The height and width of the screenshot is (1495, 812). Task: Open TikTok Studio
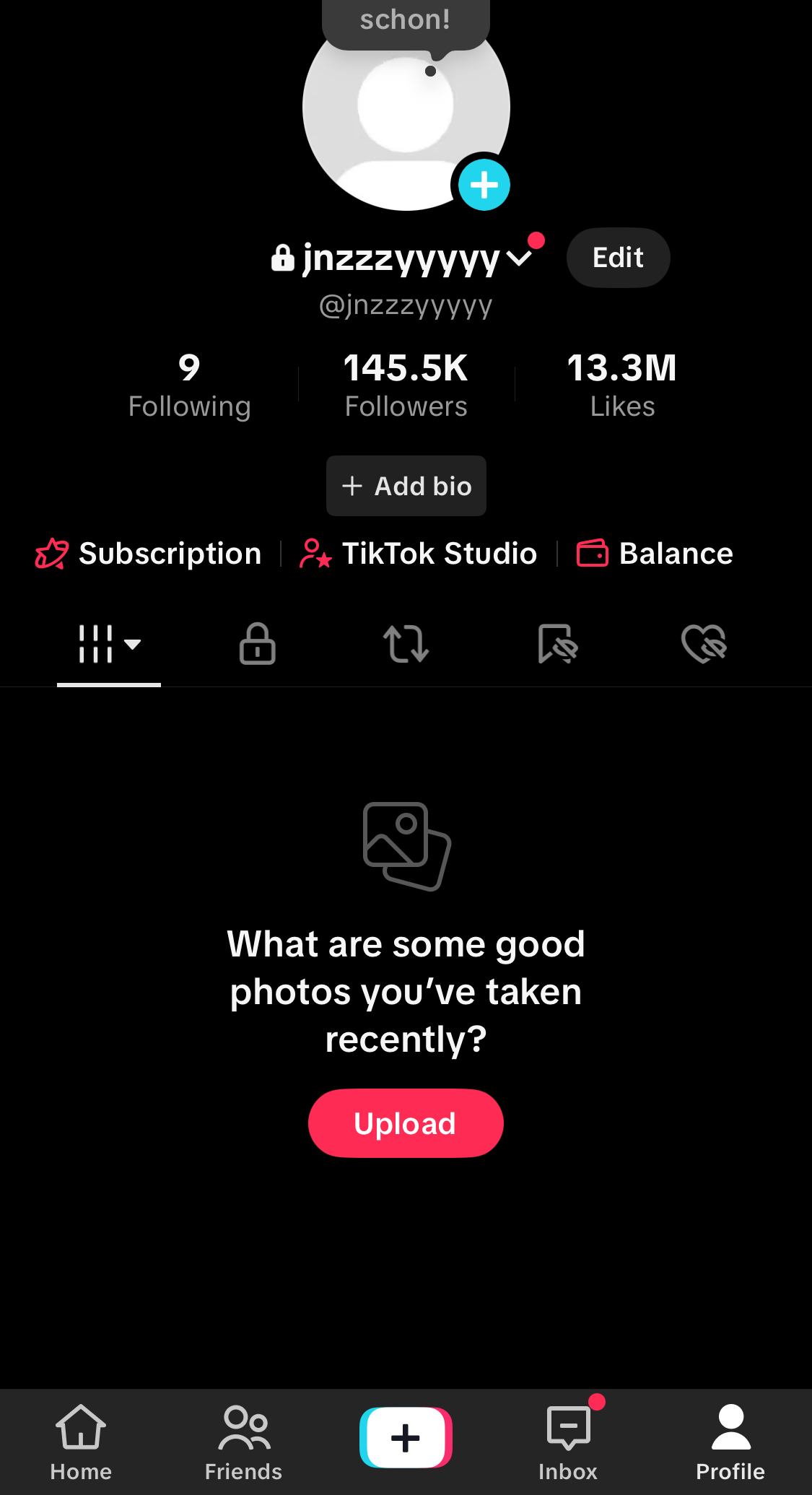tap(418, 554)
